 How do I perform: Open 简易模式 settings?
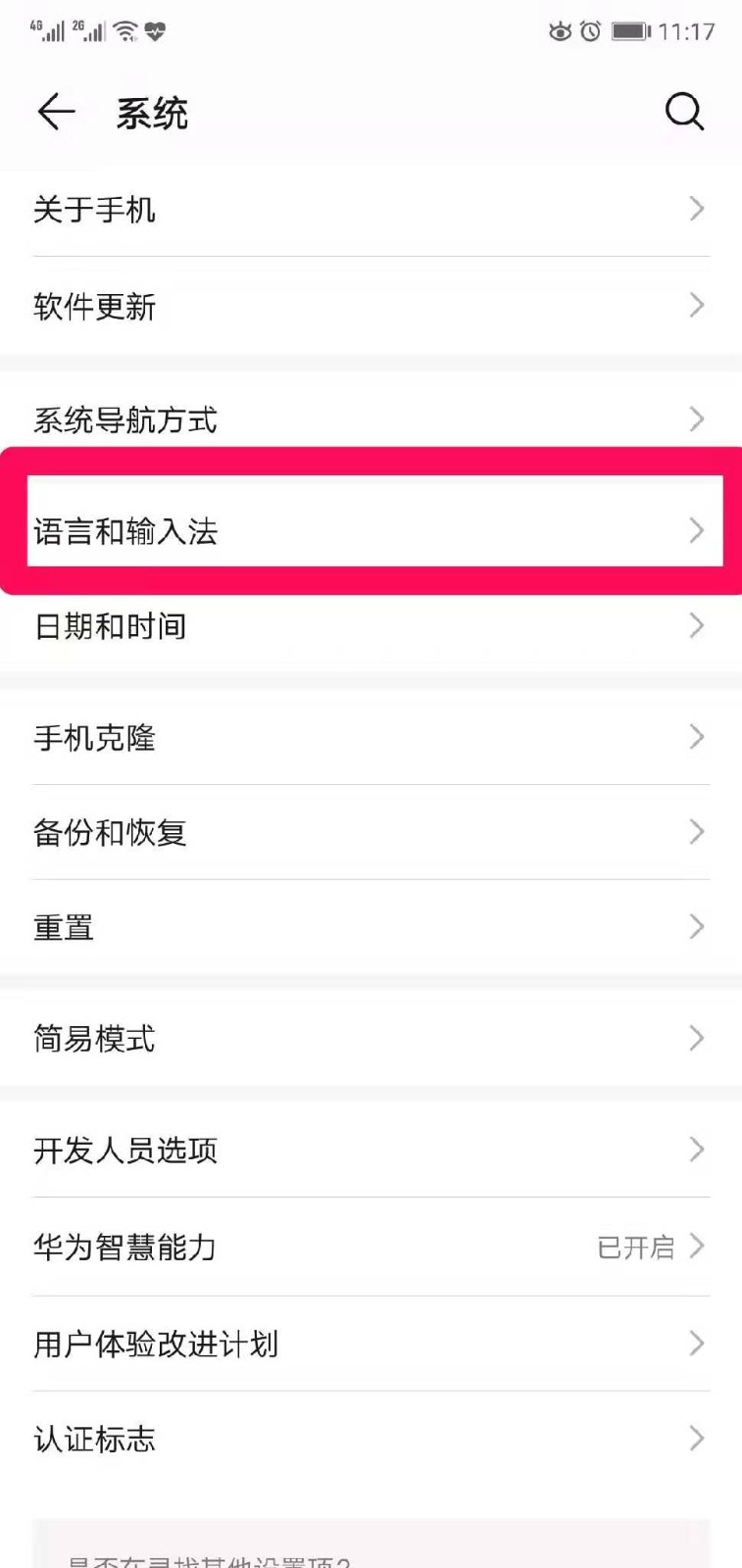pos(371,1039)
